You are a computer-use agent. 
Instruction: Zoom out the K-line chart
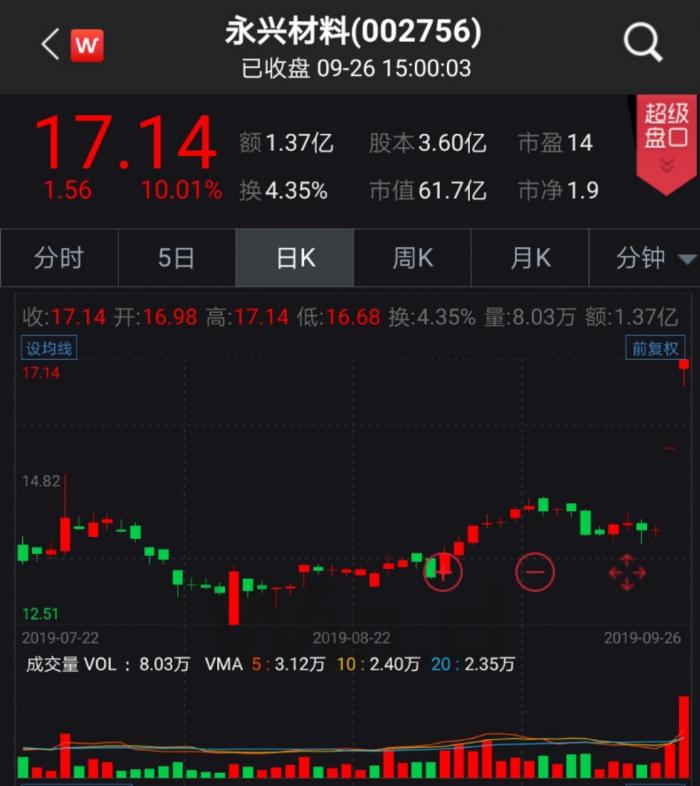(535, 572)
